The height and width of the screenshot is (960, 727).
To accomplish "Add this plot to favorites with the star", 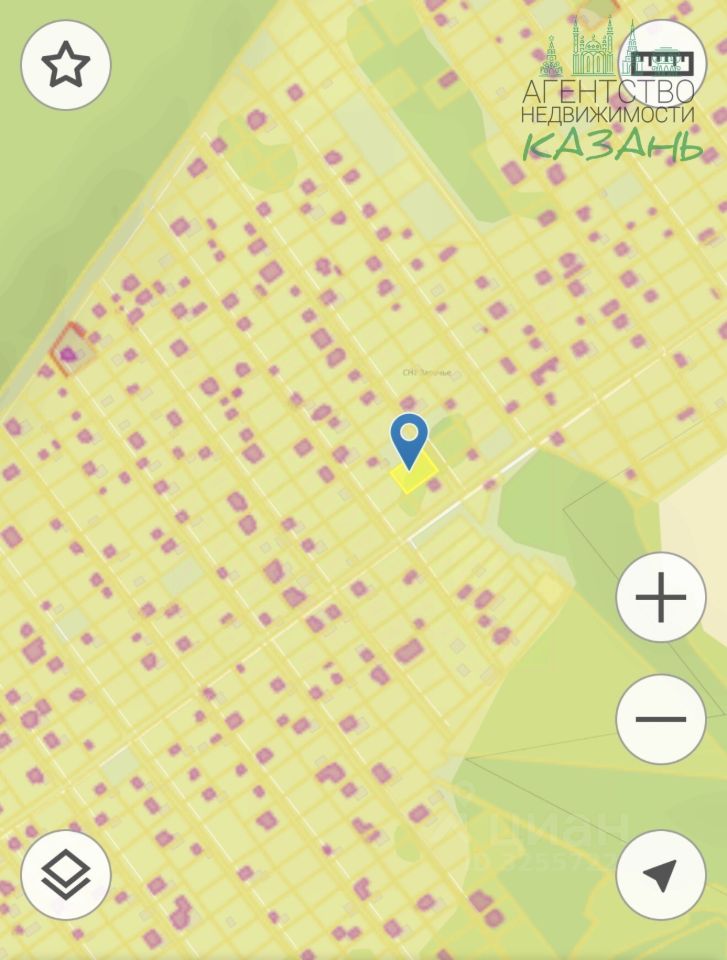I will [66, 65].
